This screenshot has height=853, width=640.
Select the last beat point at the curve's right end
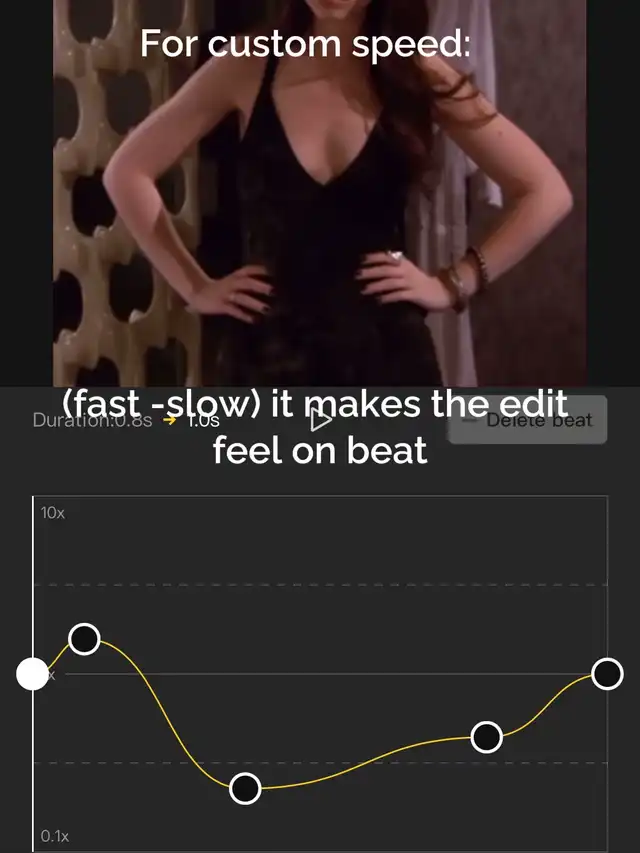(607, 674)
